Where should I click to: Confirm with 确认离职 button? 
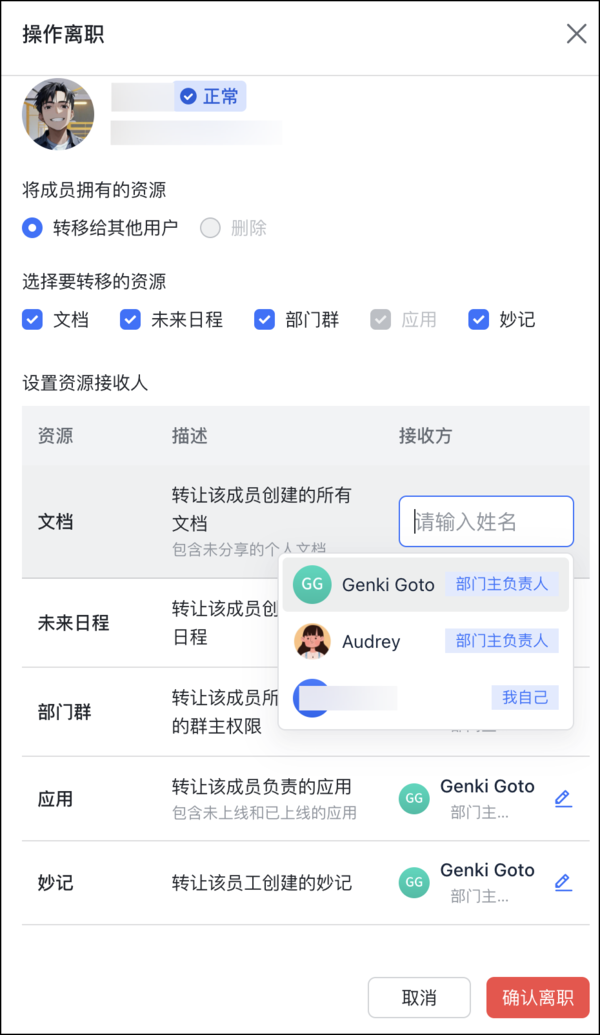tap(537, 997)
